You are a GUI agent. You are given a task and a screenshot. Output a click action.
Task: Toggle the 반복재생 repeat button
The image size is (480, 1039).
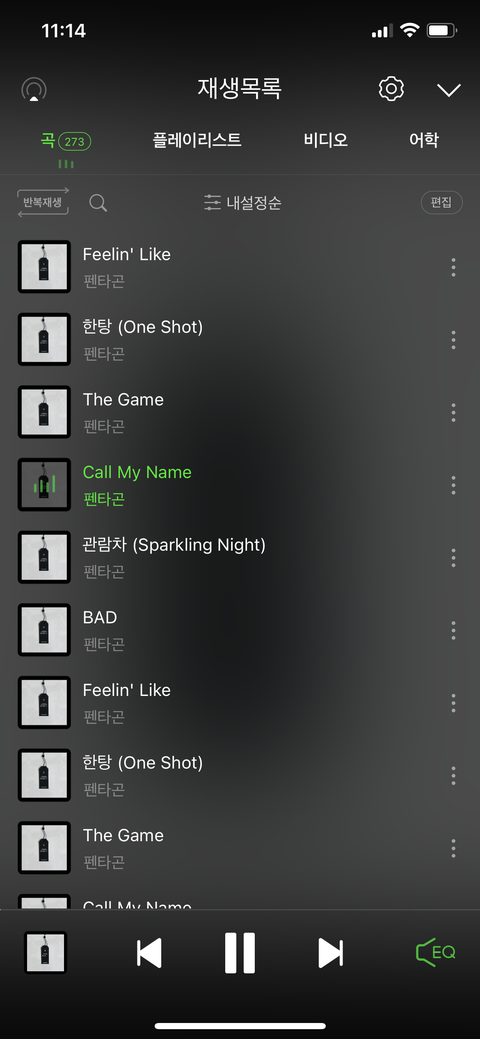[43, 202]
